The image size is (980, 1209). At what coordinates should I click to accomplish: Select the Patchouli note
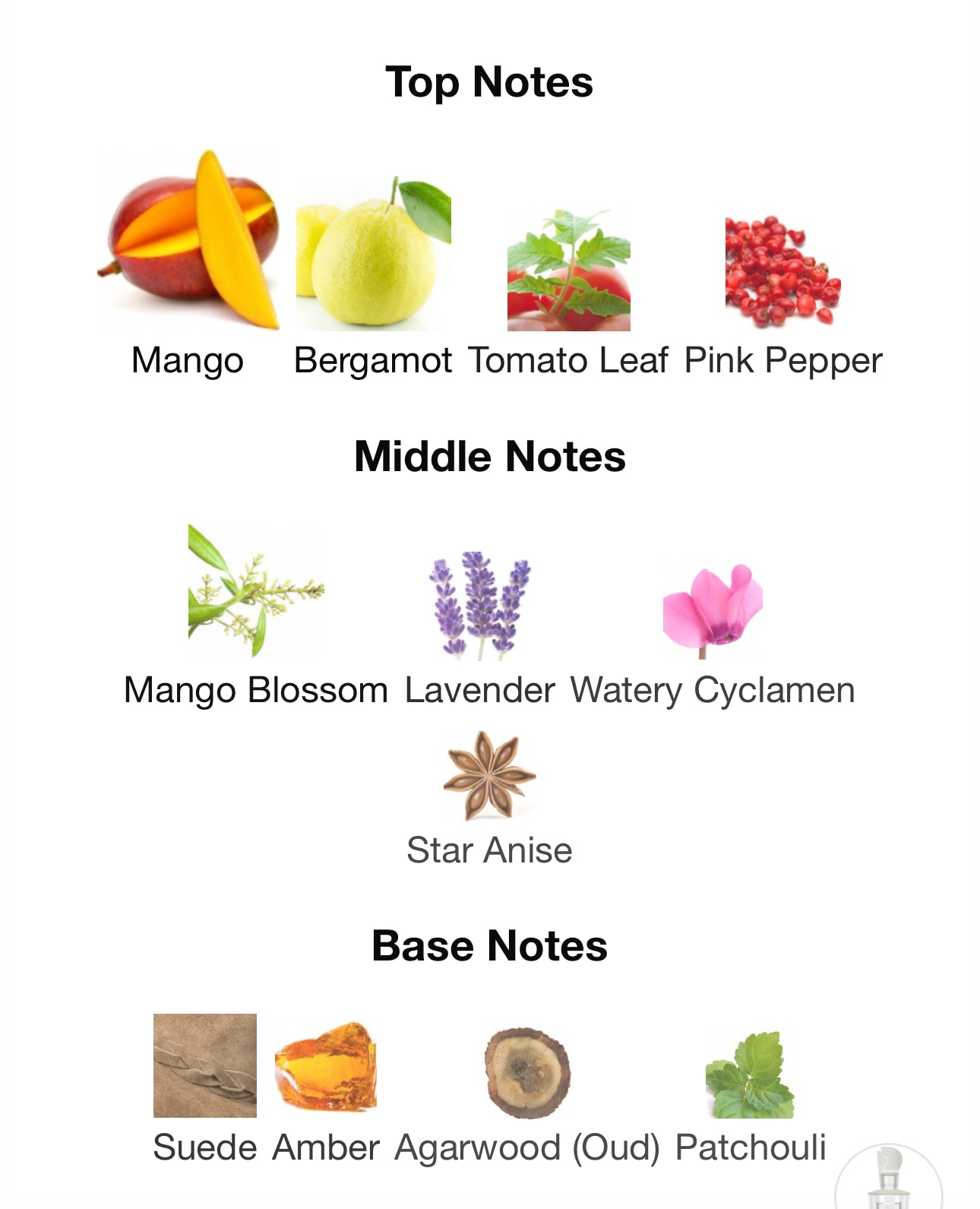click(x=750, y=1074)
